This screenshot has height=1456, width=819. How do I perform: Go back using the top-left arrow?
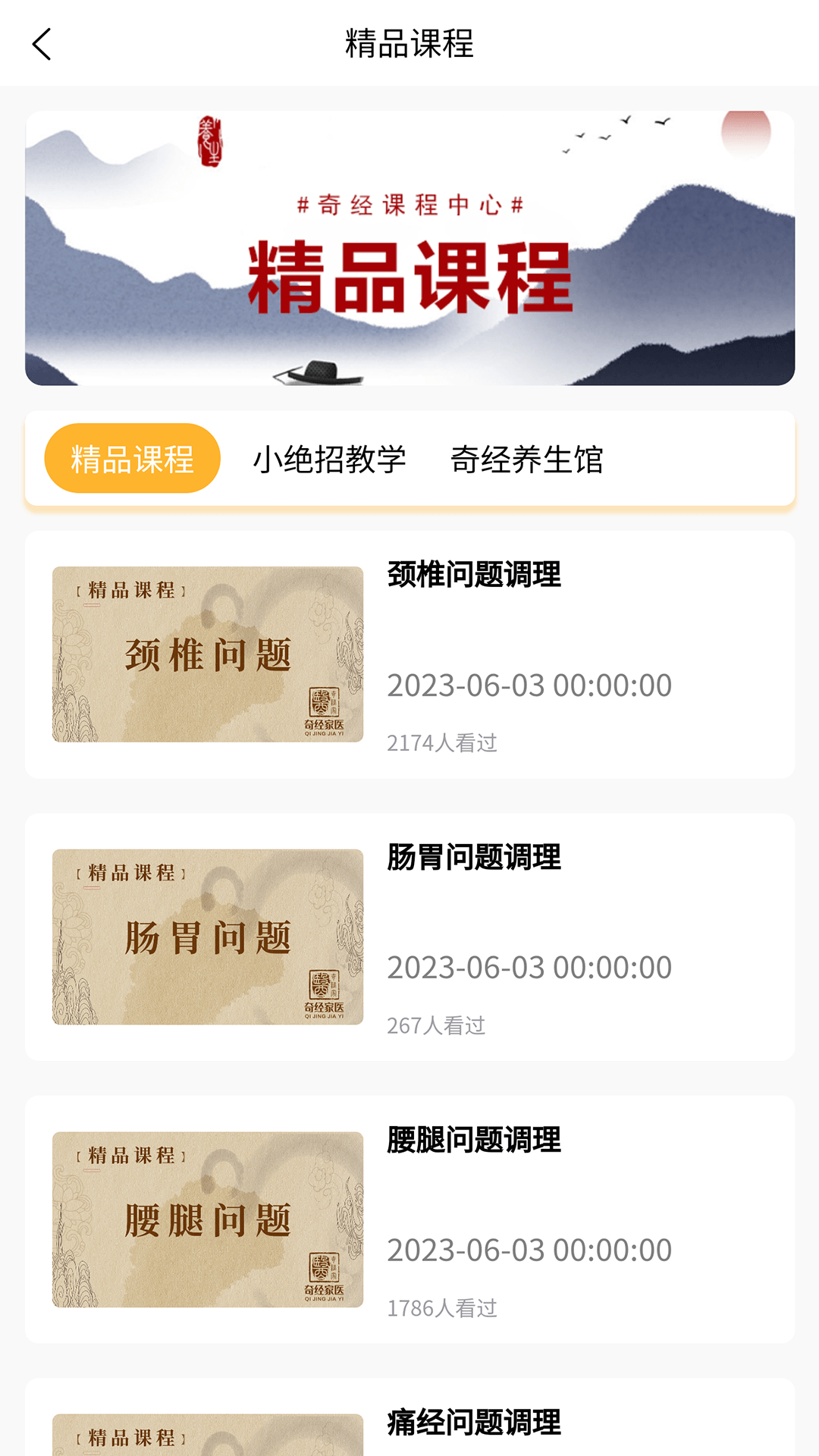point(42,44)
